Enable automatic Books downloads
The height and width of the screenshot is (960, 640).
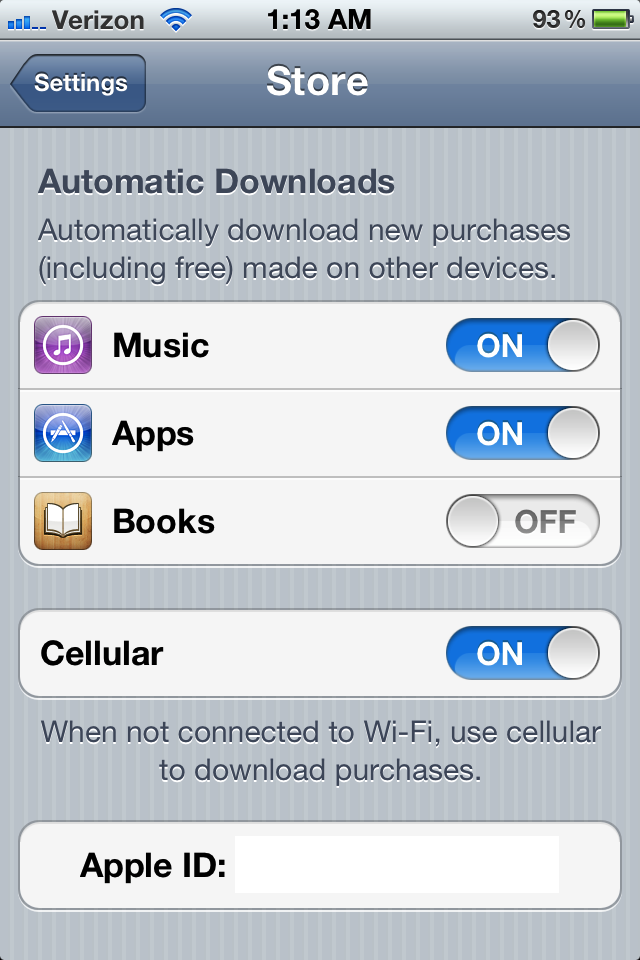coord(522,522)
